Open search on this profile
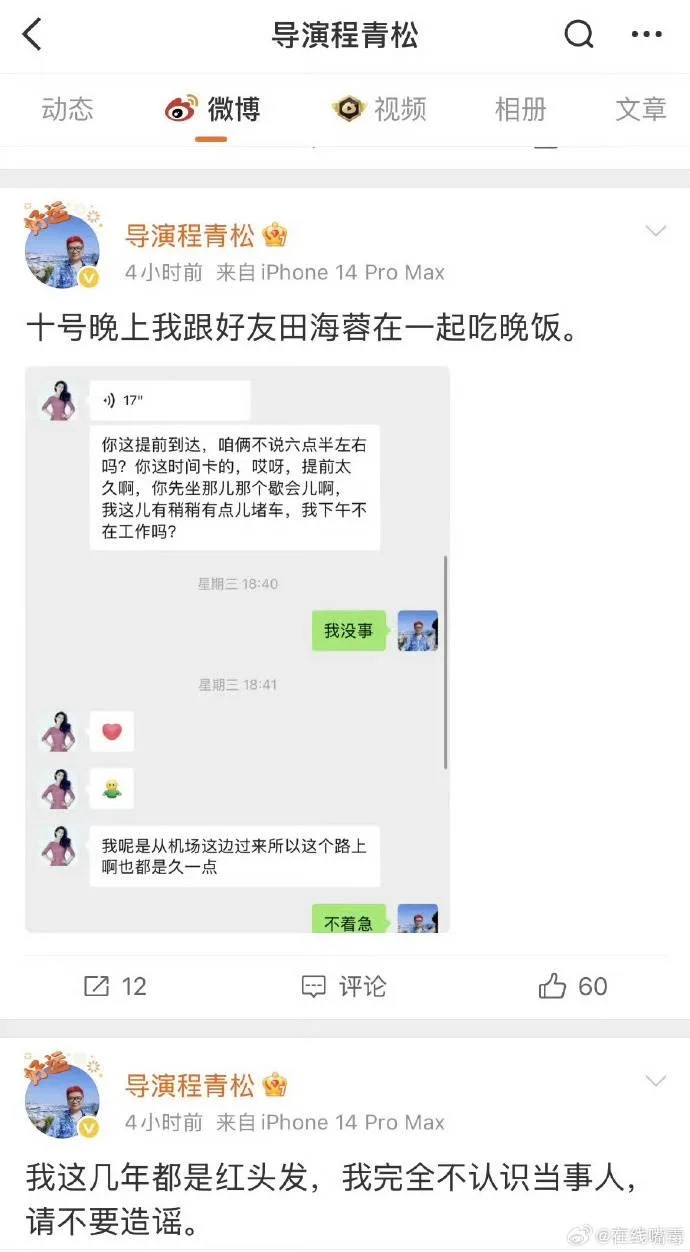Screen dimensions: 690x1252 pyautogui.click(x=579, y=35)
